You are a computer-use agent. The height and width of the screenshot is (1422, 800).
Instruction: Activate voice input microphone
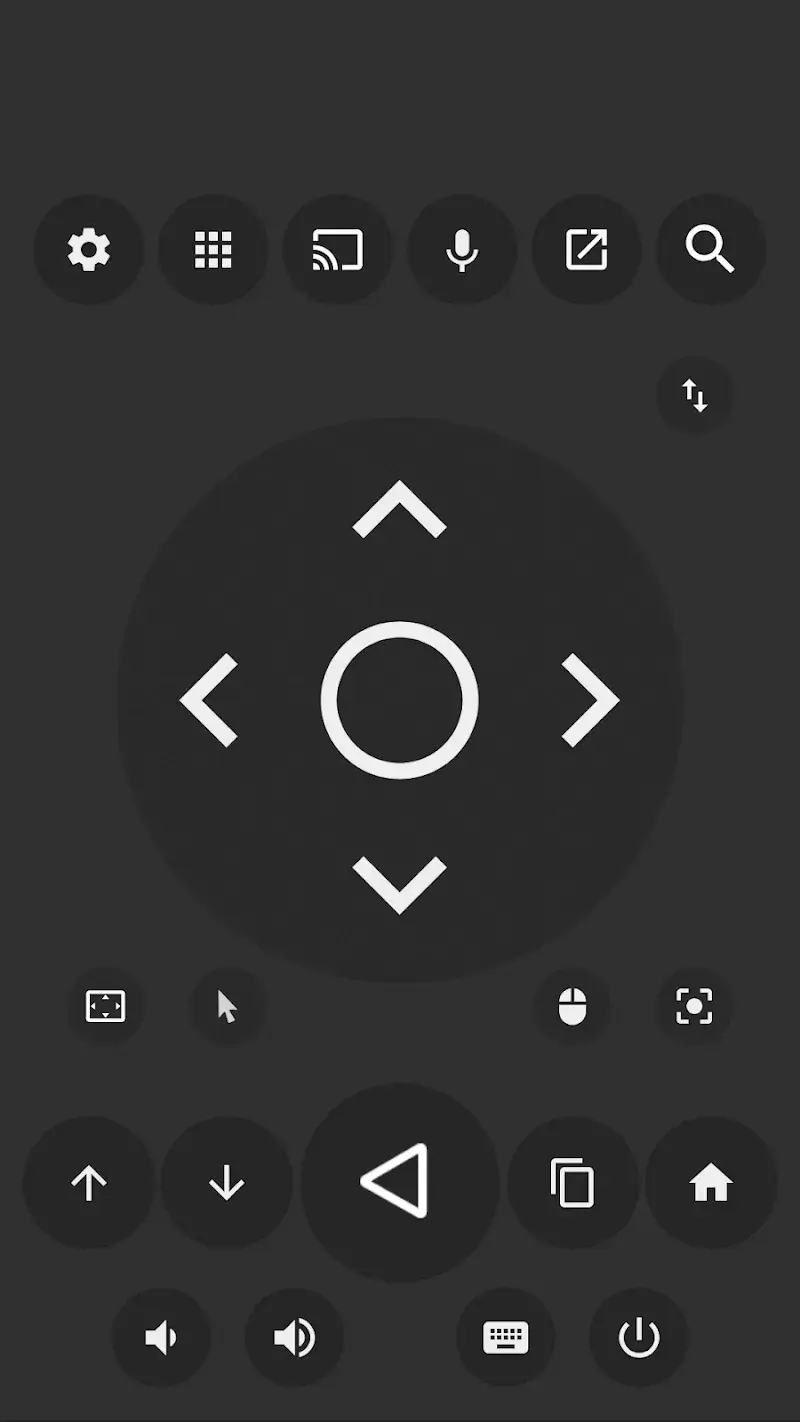point(461,249)
